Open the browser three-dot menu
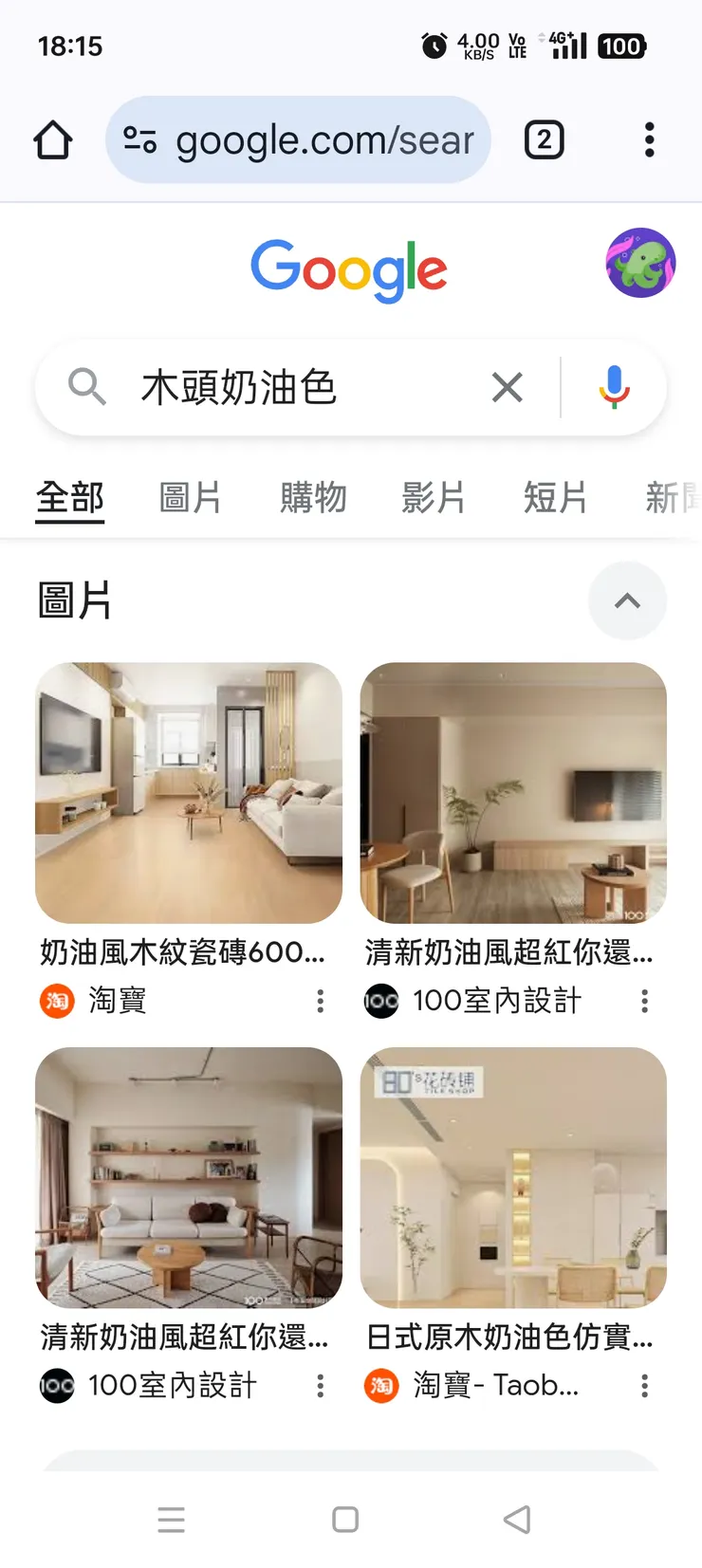 click(649, 139)
